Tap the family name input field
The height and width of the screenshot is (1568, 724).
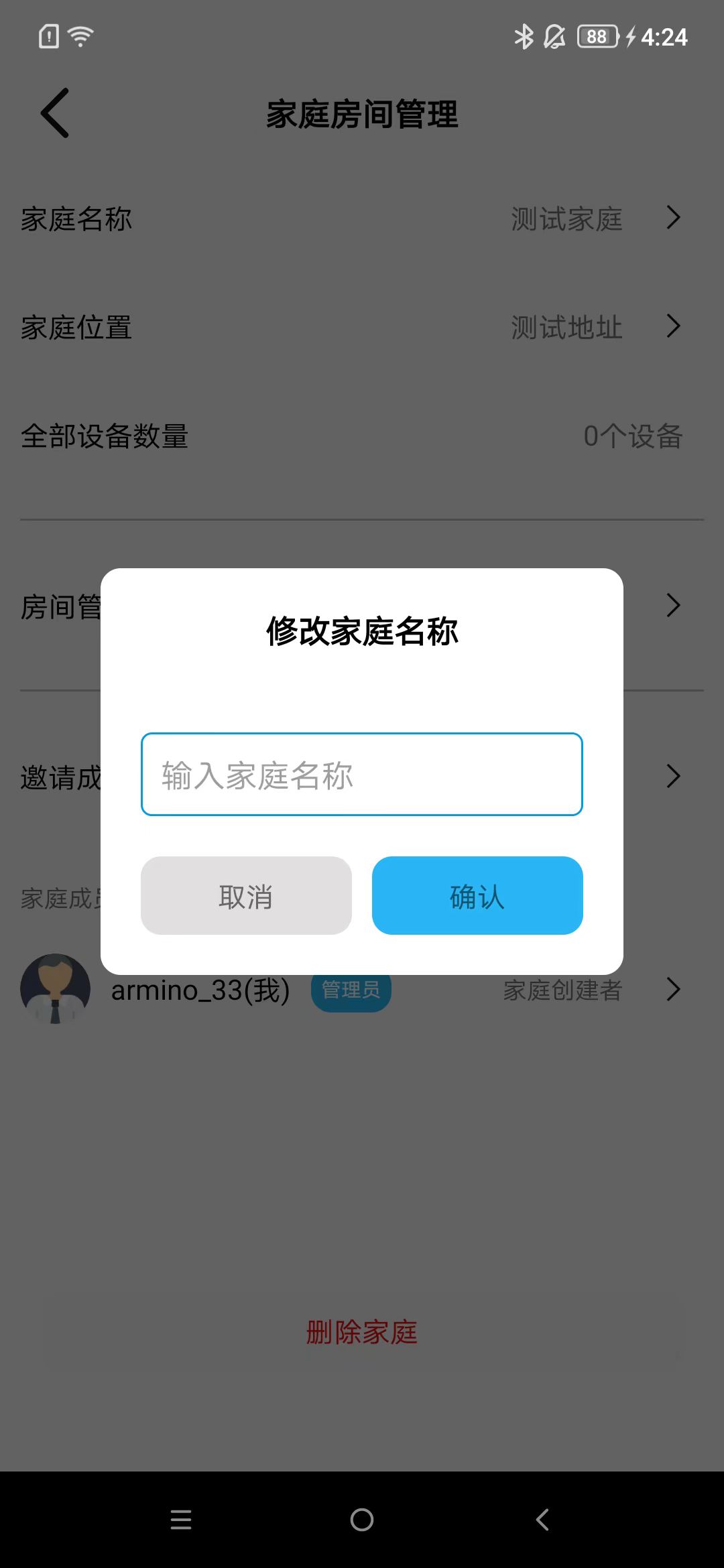[x=361, y=775]
